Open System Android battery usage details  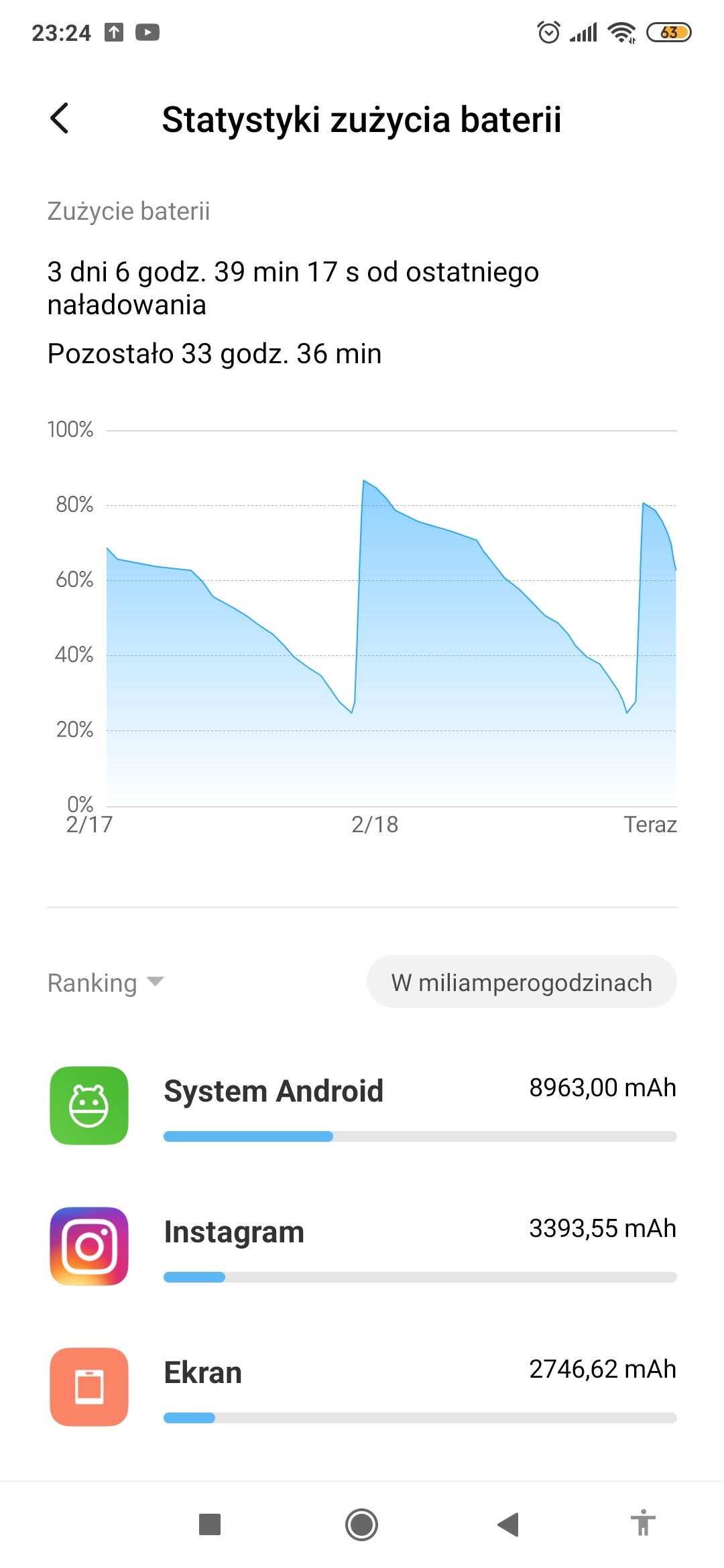click(362, 1106)
